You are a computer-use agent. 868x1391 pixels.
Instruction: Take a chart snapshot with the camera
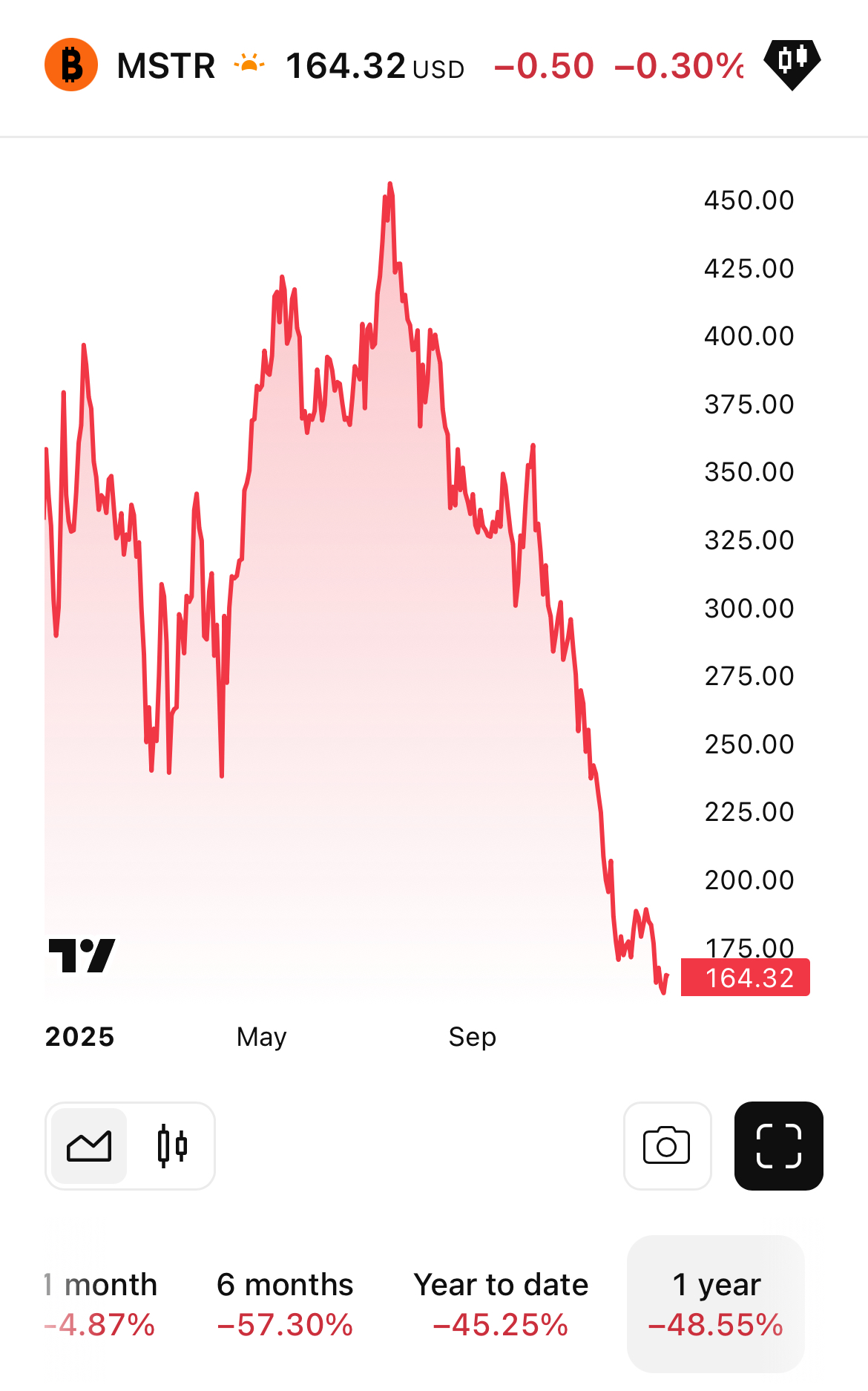click(667, 1146)
